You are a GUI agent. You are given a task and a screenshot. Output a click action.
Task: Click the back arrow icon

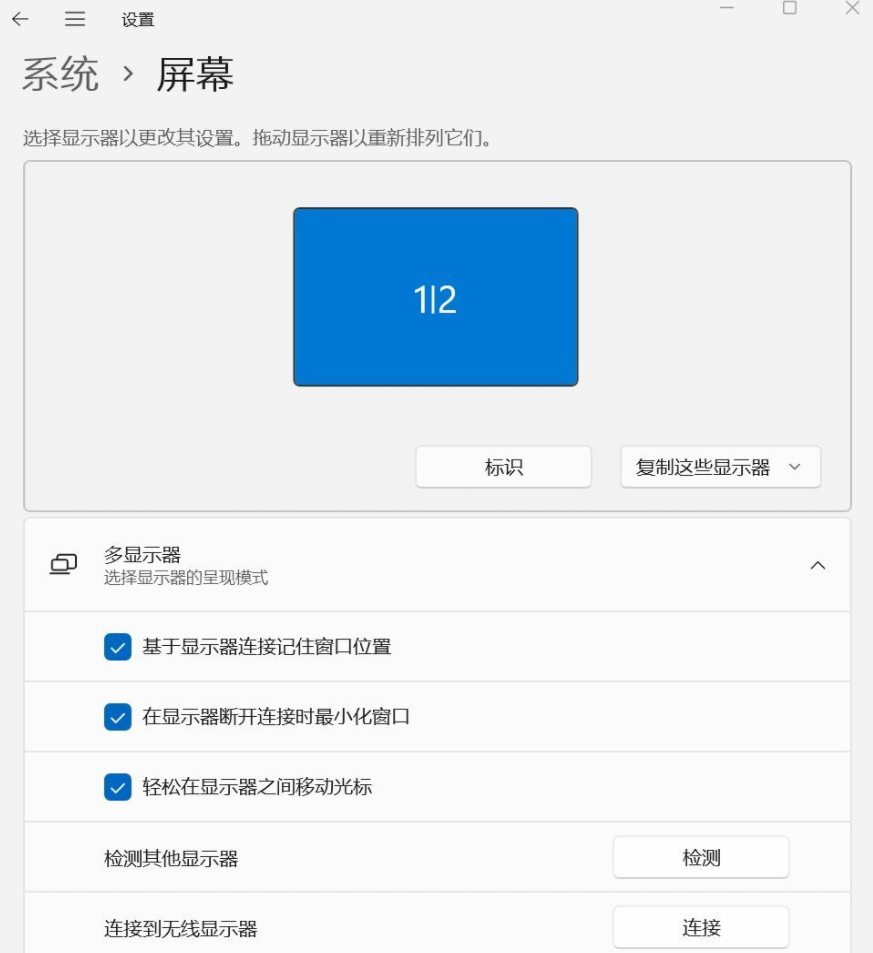click(20, 18)
